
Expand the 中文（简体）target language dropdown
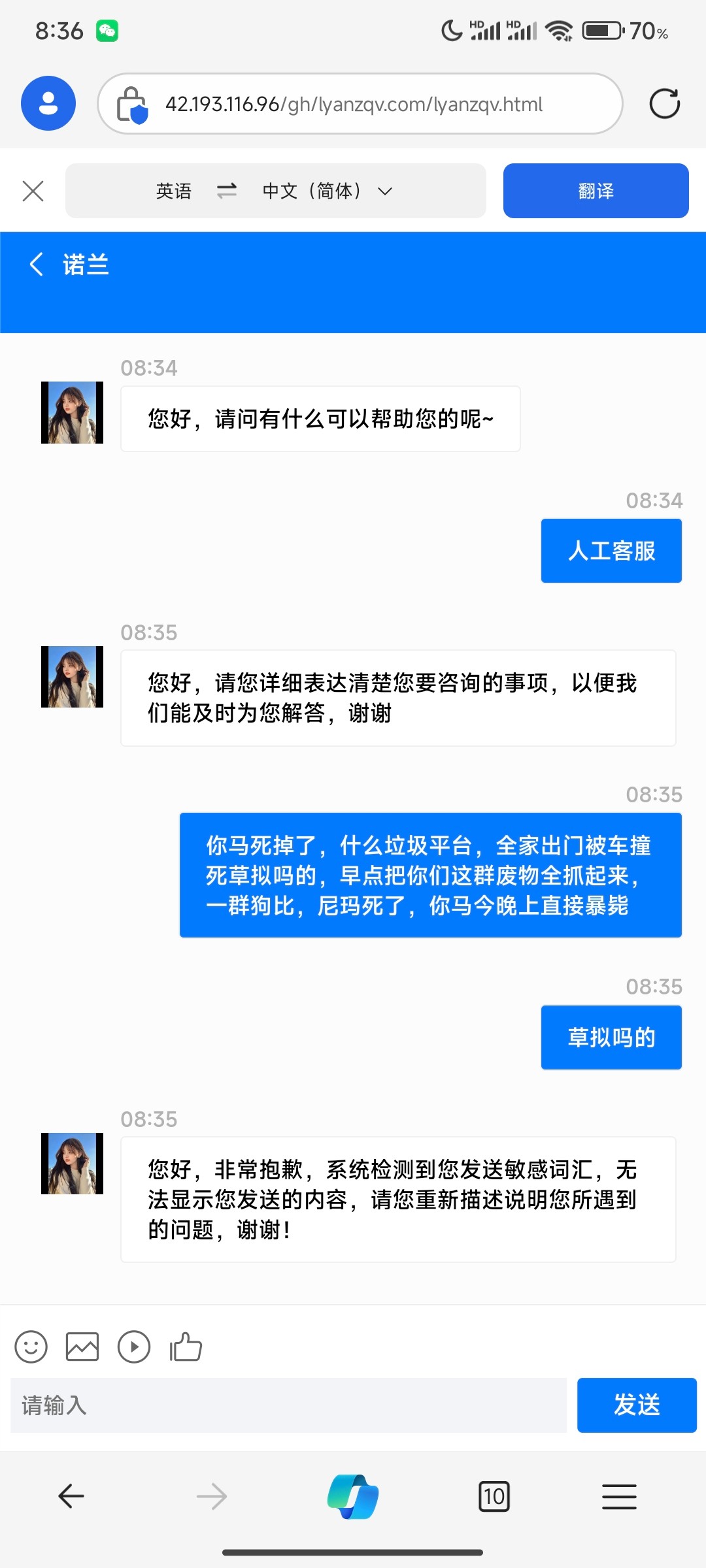pyautogui.click(x=385, y=191)
